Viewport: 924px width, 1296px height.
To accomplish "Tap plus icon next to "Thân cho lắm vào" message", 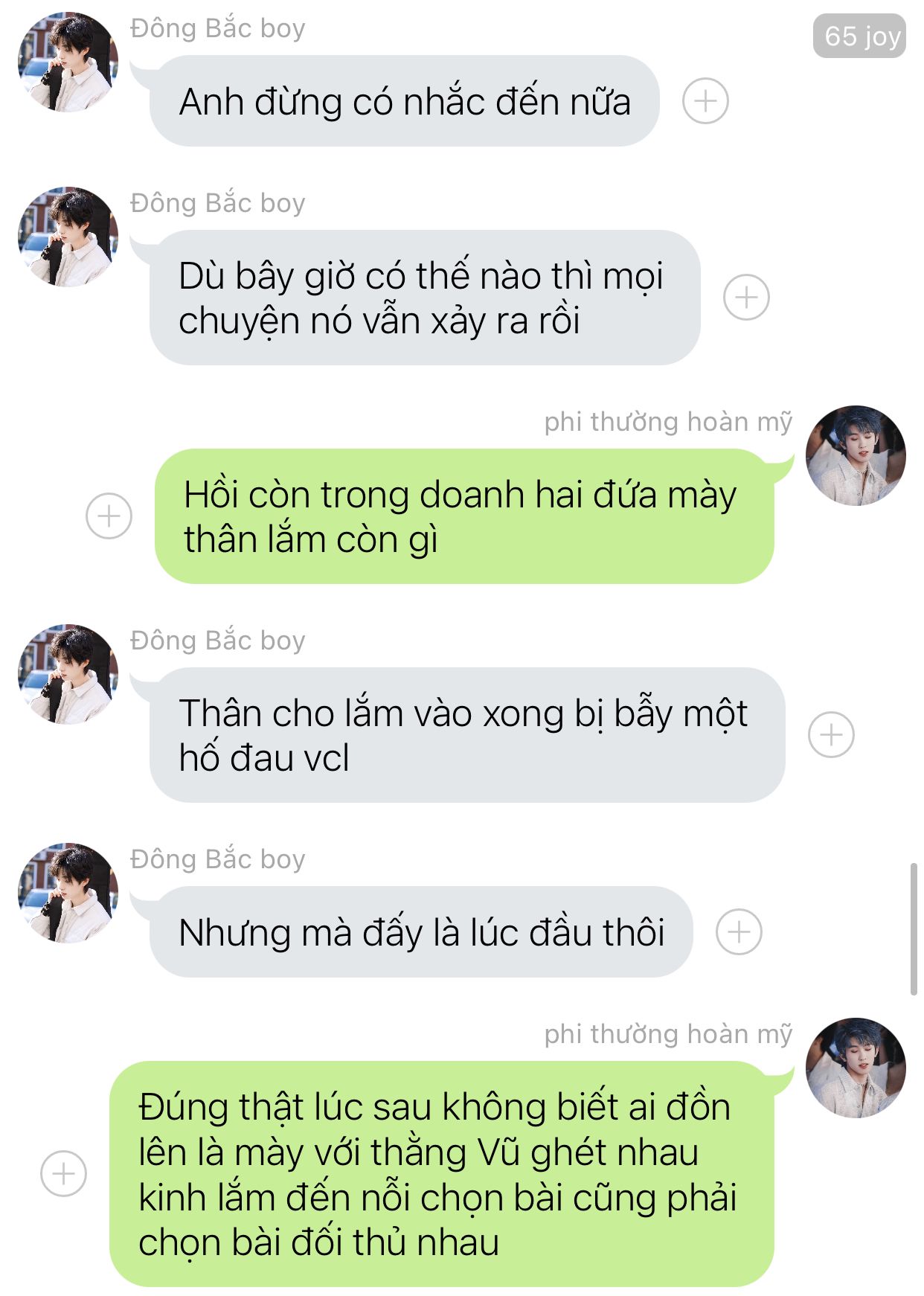I will click(831, 735).
